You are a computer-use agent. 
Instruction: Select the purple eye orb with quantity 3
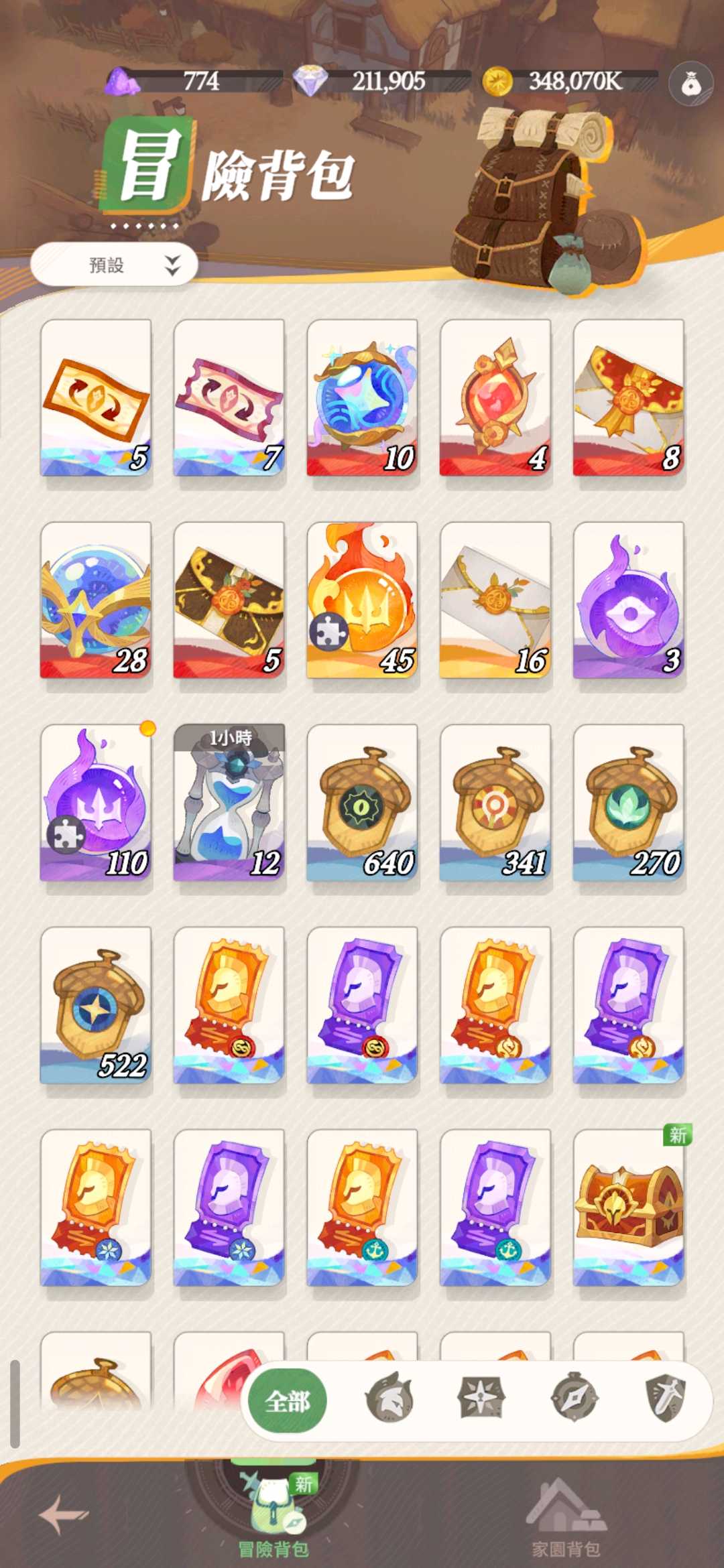[x=628, y=600]
